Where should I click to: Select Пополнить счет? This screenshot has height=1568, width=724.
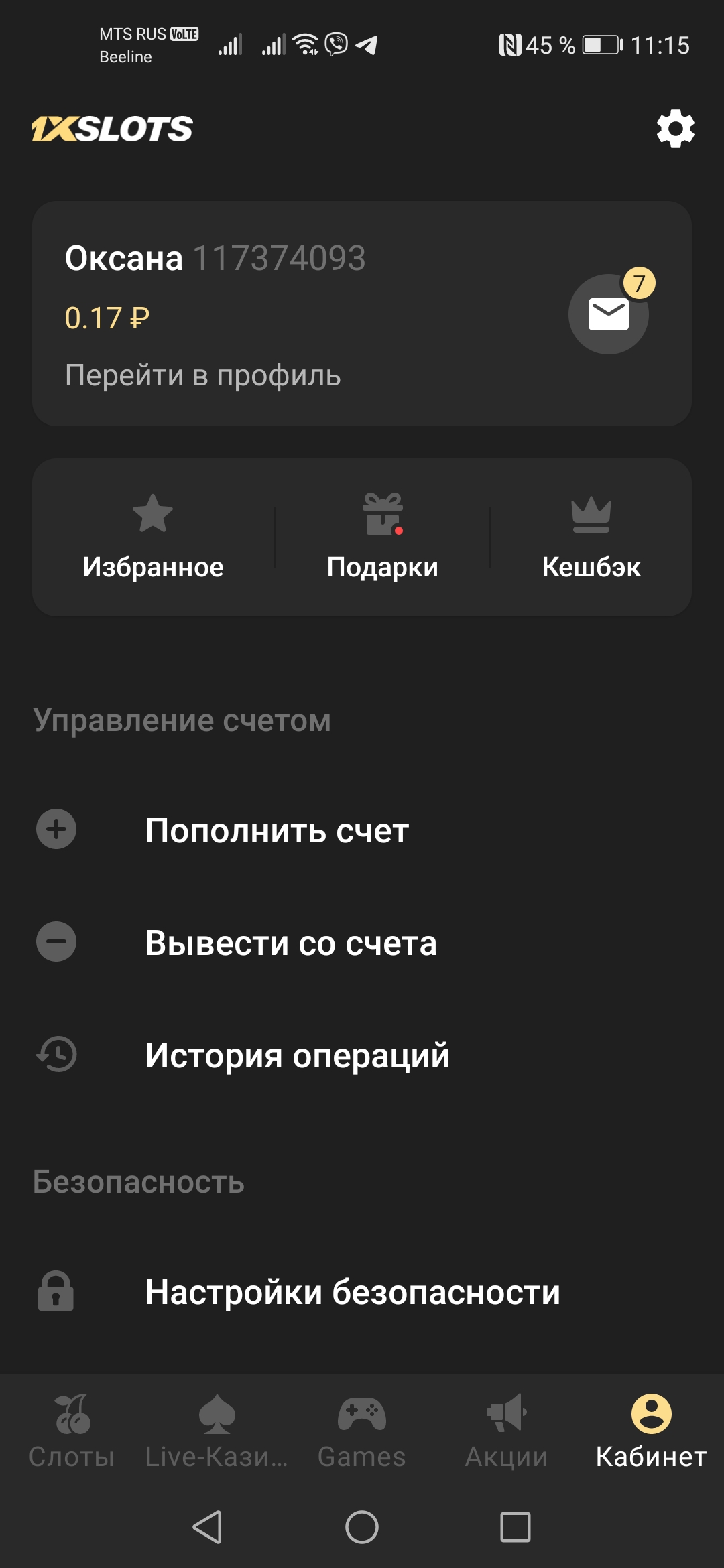362,830
